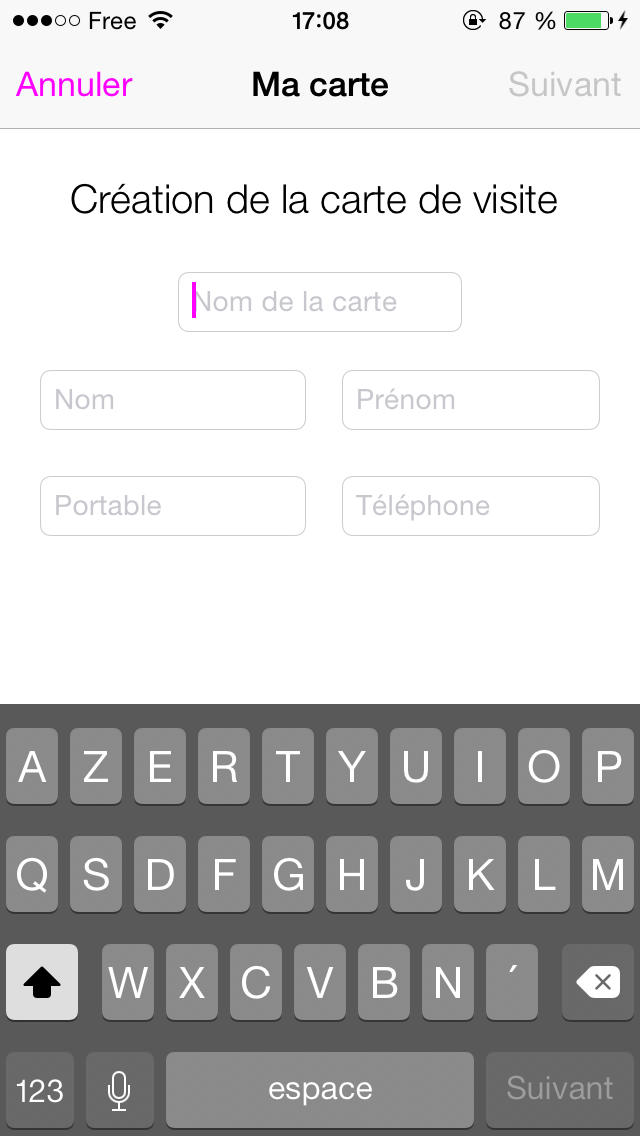Select the Prénom text field
Image resolution: width=640 pixels, height=1136 pixels.
tap(470, 400)
